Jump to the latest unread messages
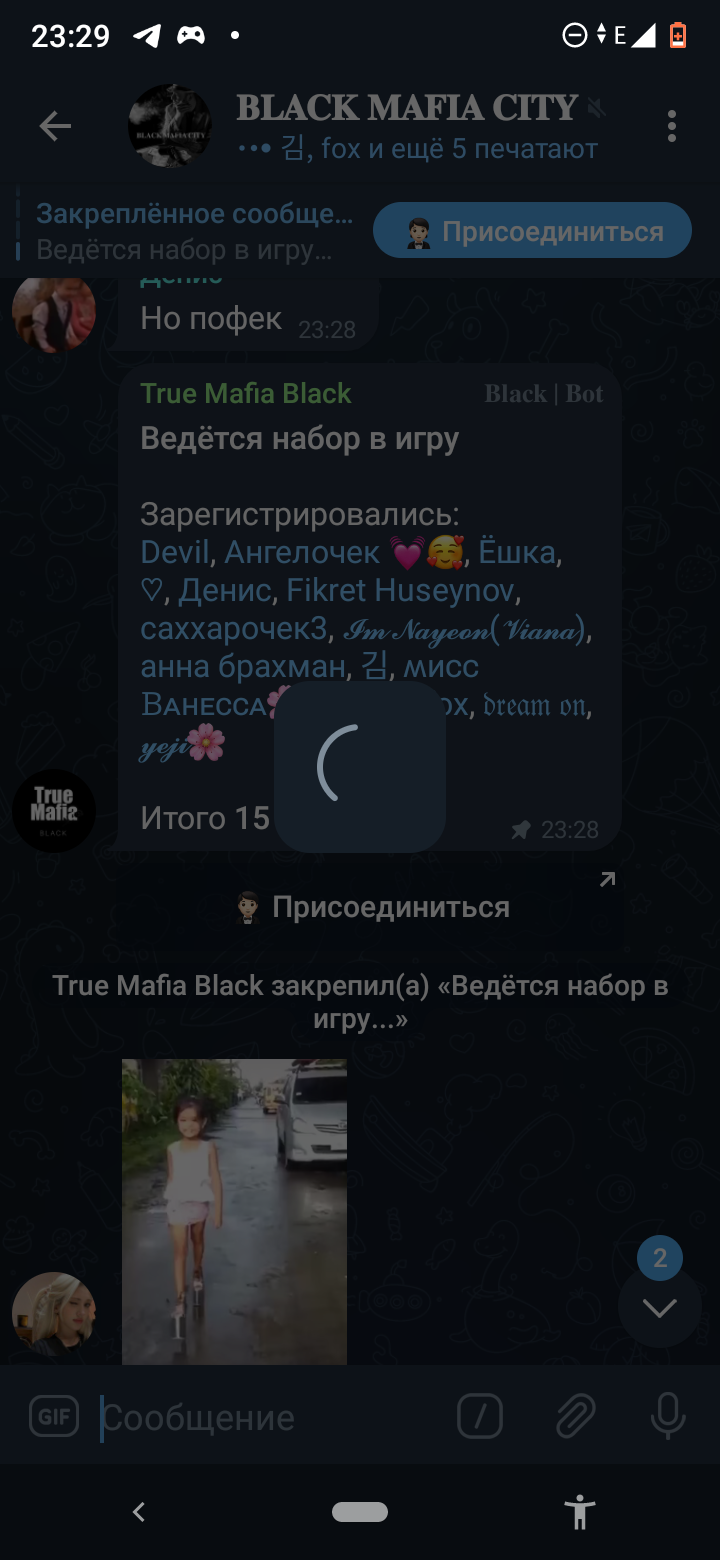 (x=659, y=1306)
